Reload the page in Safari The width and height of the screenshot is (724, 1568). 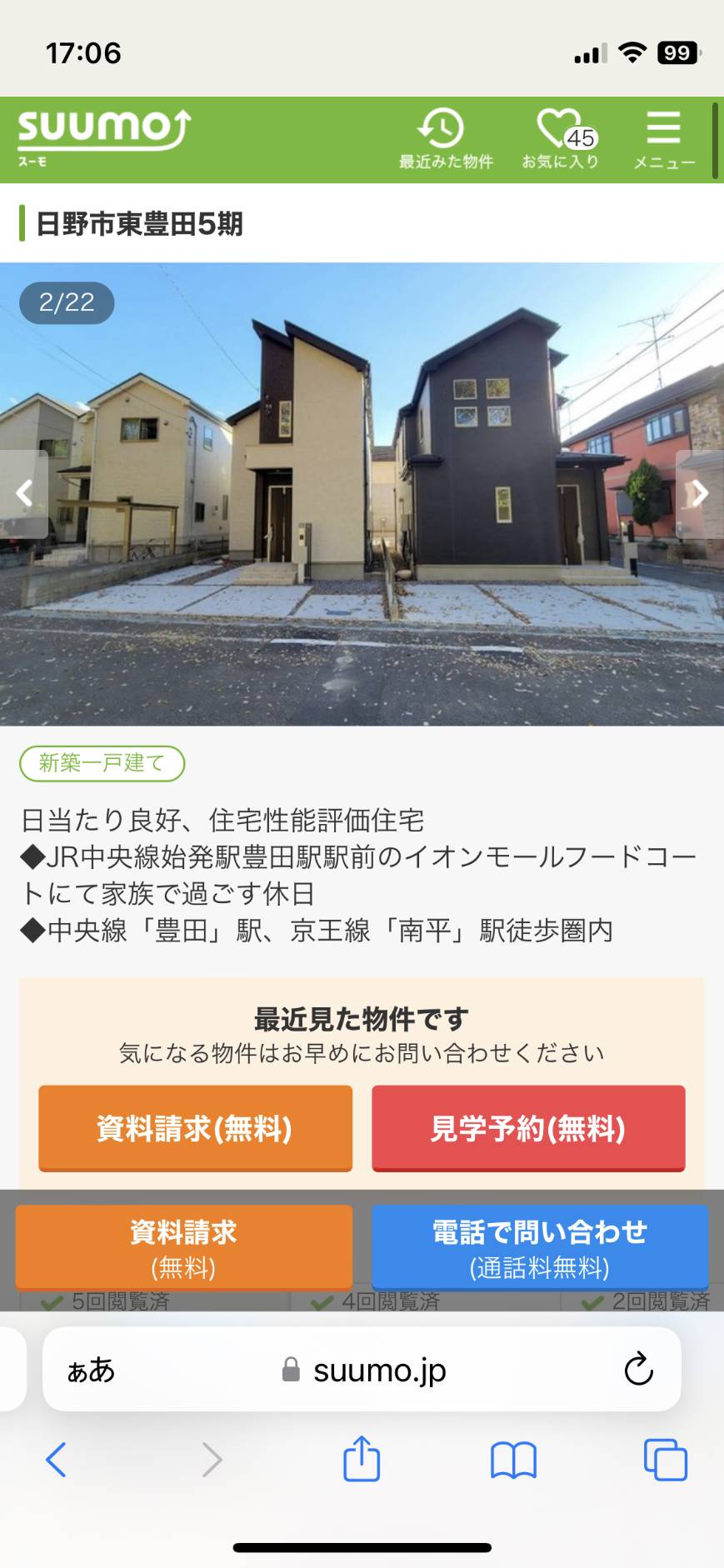point(638,1369)
